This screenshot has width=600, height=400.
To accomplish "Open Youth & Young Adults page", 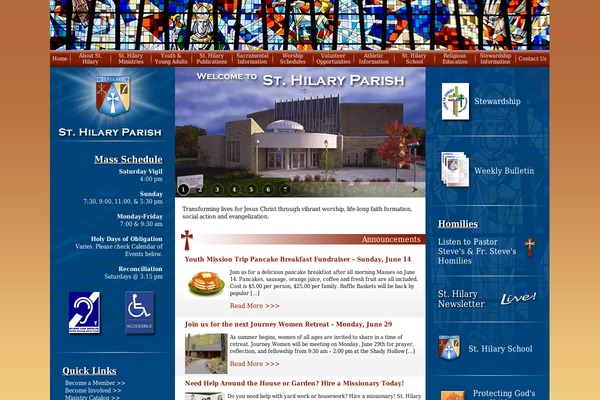I will click(171, 59).
